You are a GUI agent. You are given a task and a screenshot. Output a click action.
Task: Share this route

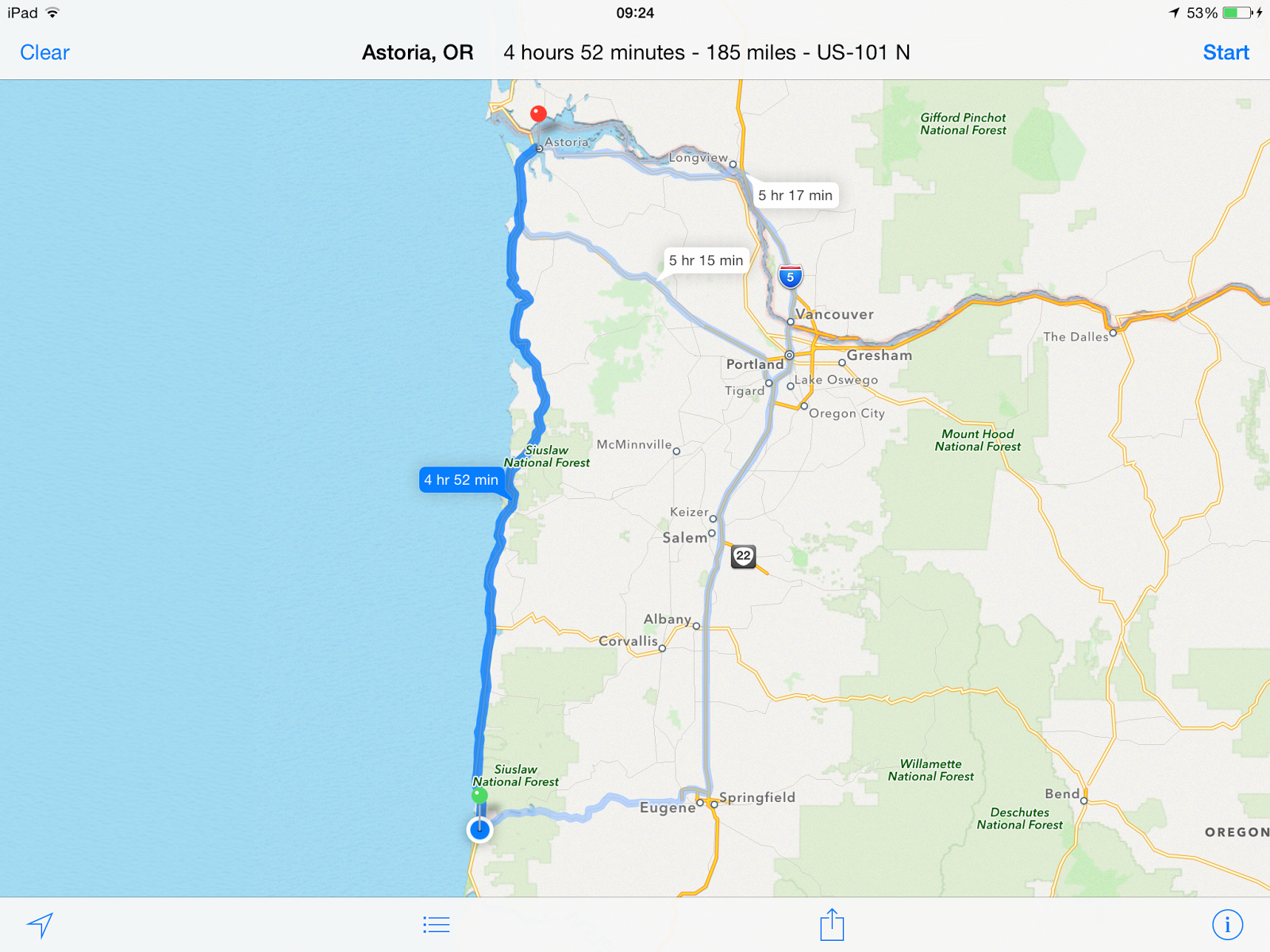pos(831,924)
